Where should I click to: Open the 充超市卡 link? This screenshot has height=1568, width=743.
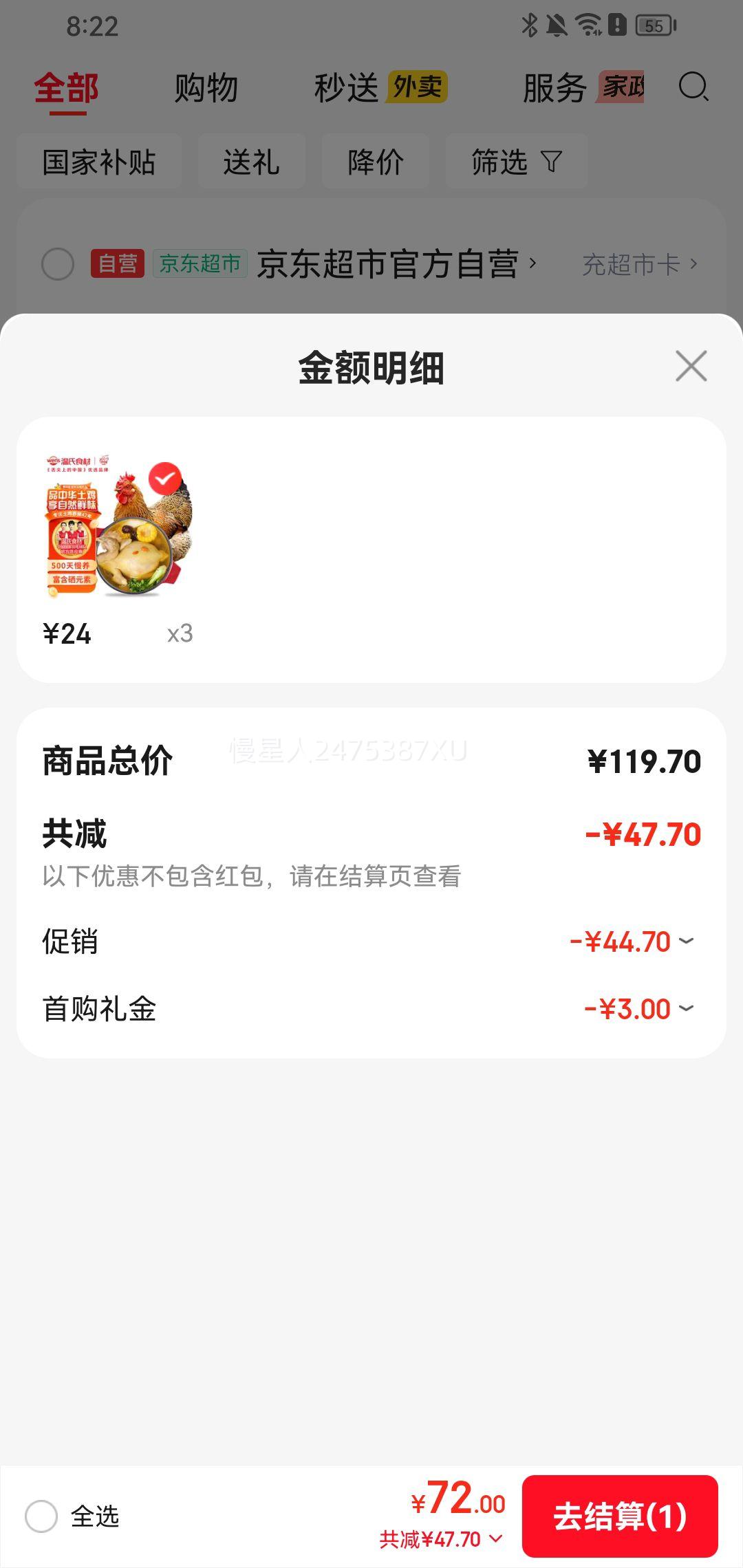[x=631, y=264]
